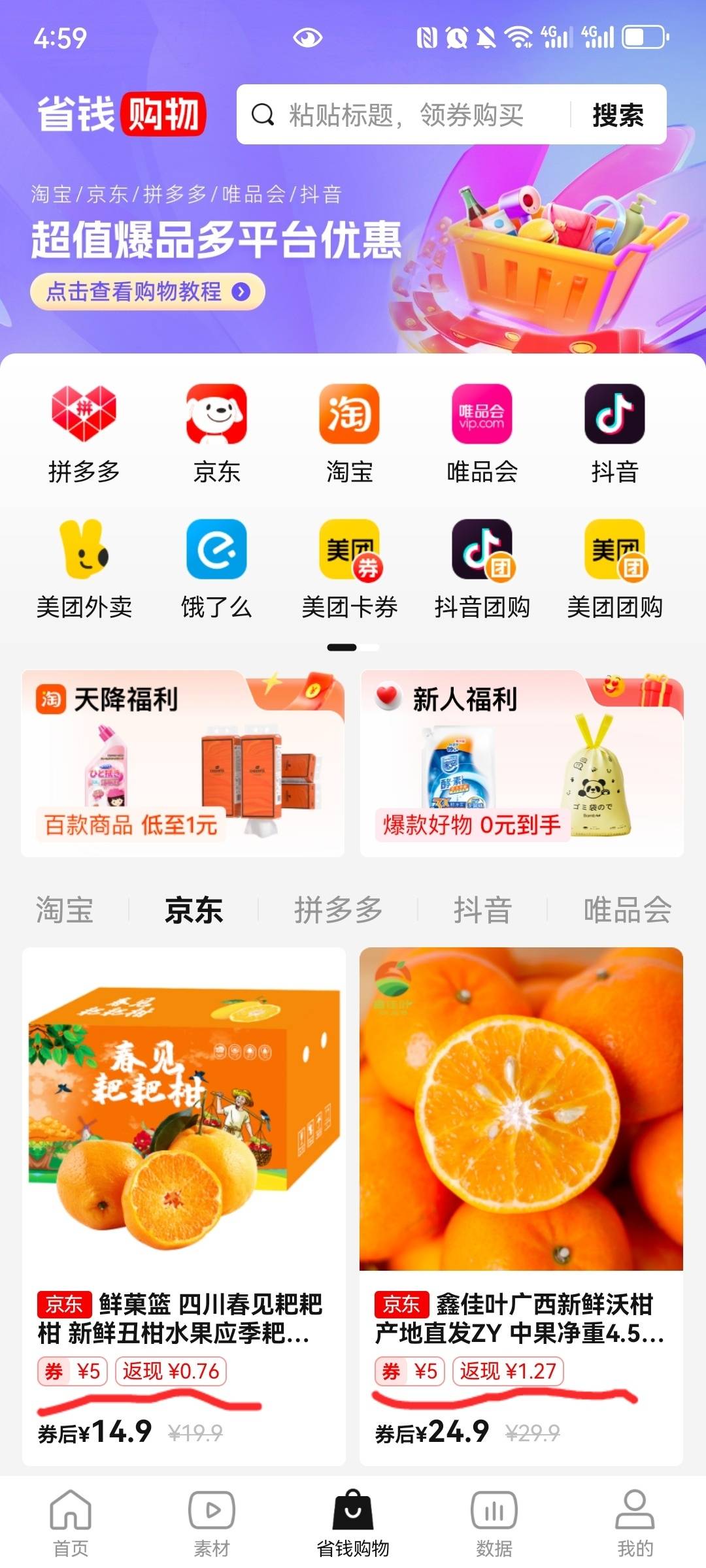Switch to the 淘宝 product tab
Viewport: 706px width, 1568px height.
pyautogui.click(x=65, y=909)
